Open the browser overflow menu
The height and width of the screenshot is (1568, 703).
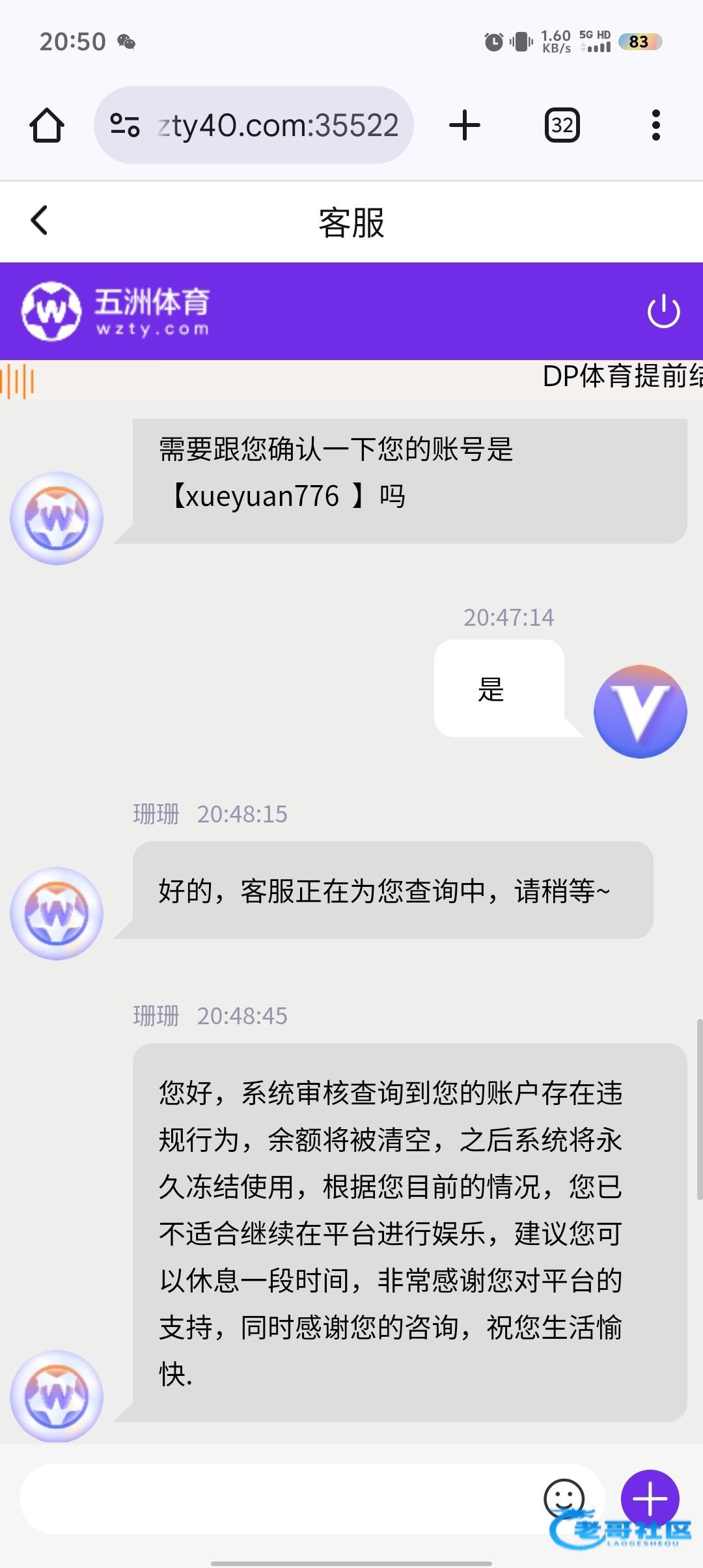(x=655, y=125)
